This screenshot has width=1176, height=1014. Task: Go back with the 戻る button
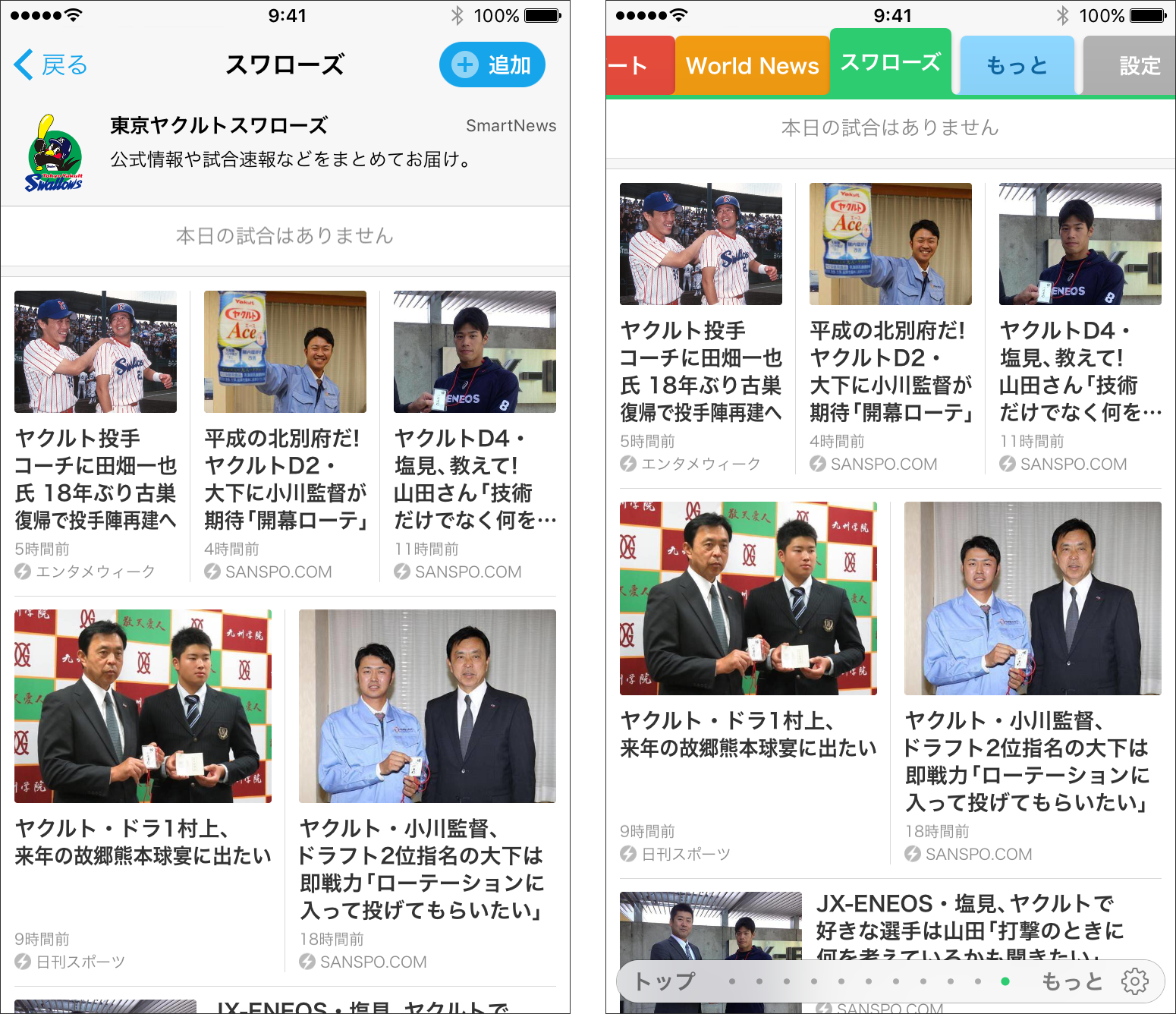[x=51, y=65]
